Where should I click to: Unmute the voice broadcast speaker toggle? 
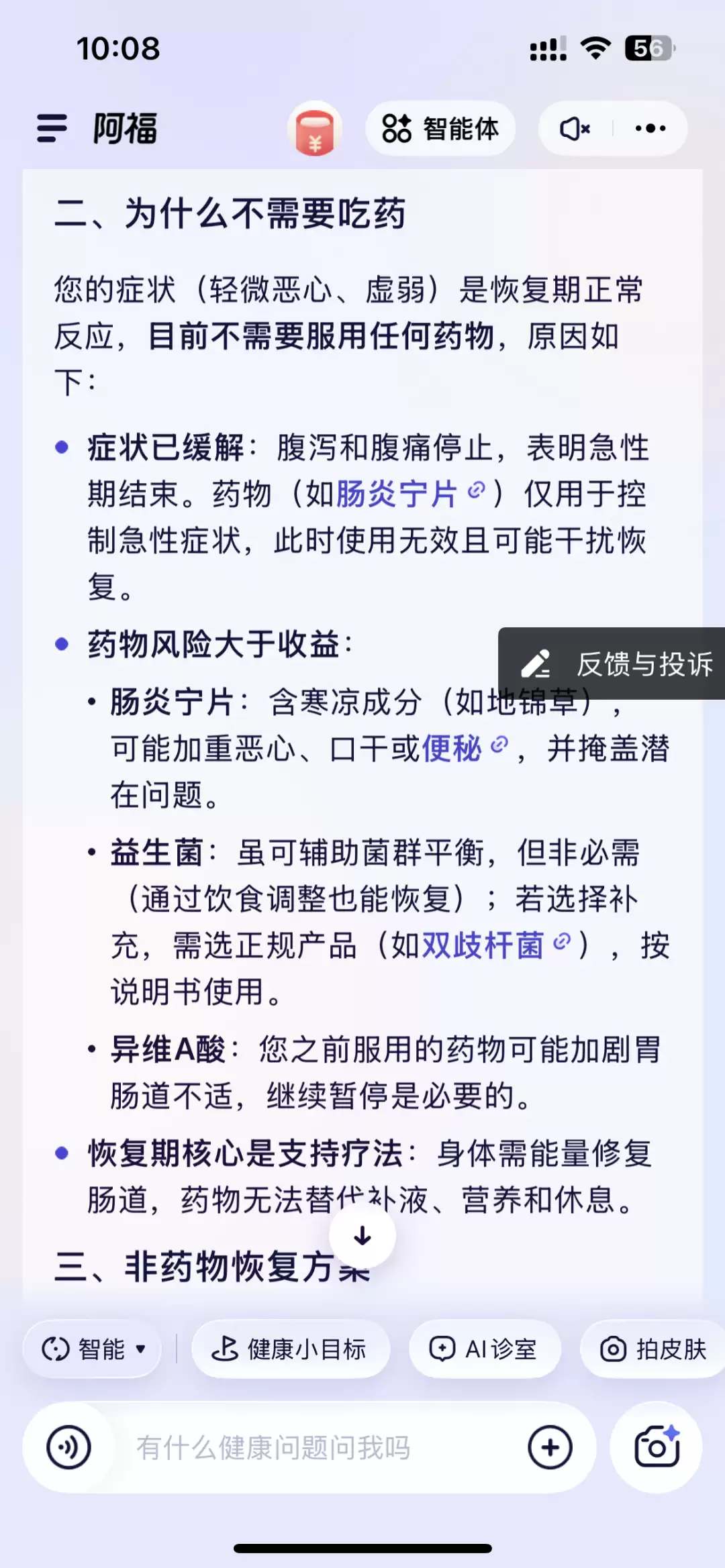(576, 128)
